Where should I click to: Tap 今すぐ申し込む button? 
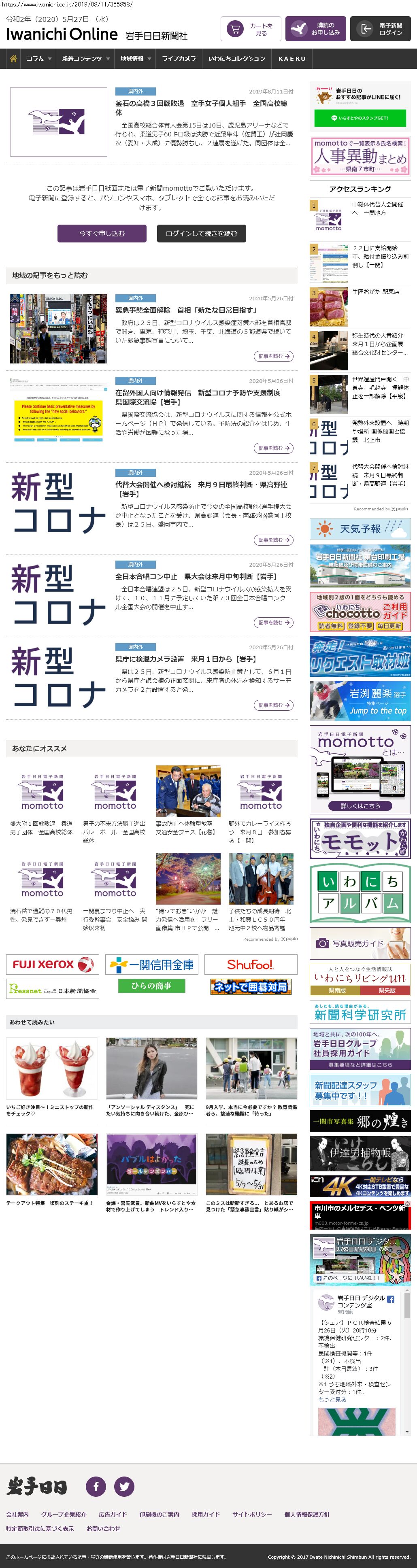[x=102, y=234]
